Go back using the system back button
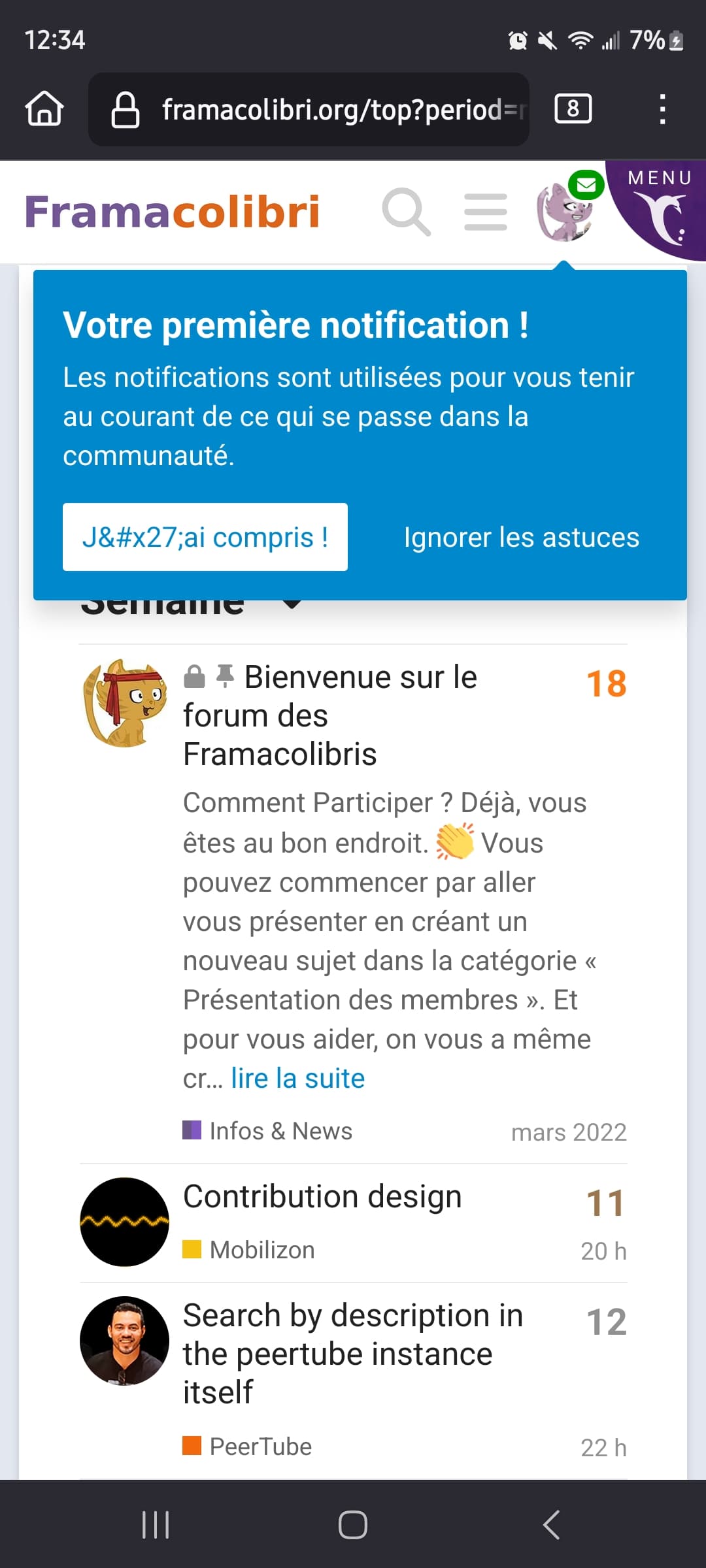This screenshot has width=706, height=1568. tap(551, 1525)
